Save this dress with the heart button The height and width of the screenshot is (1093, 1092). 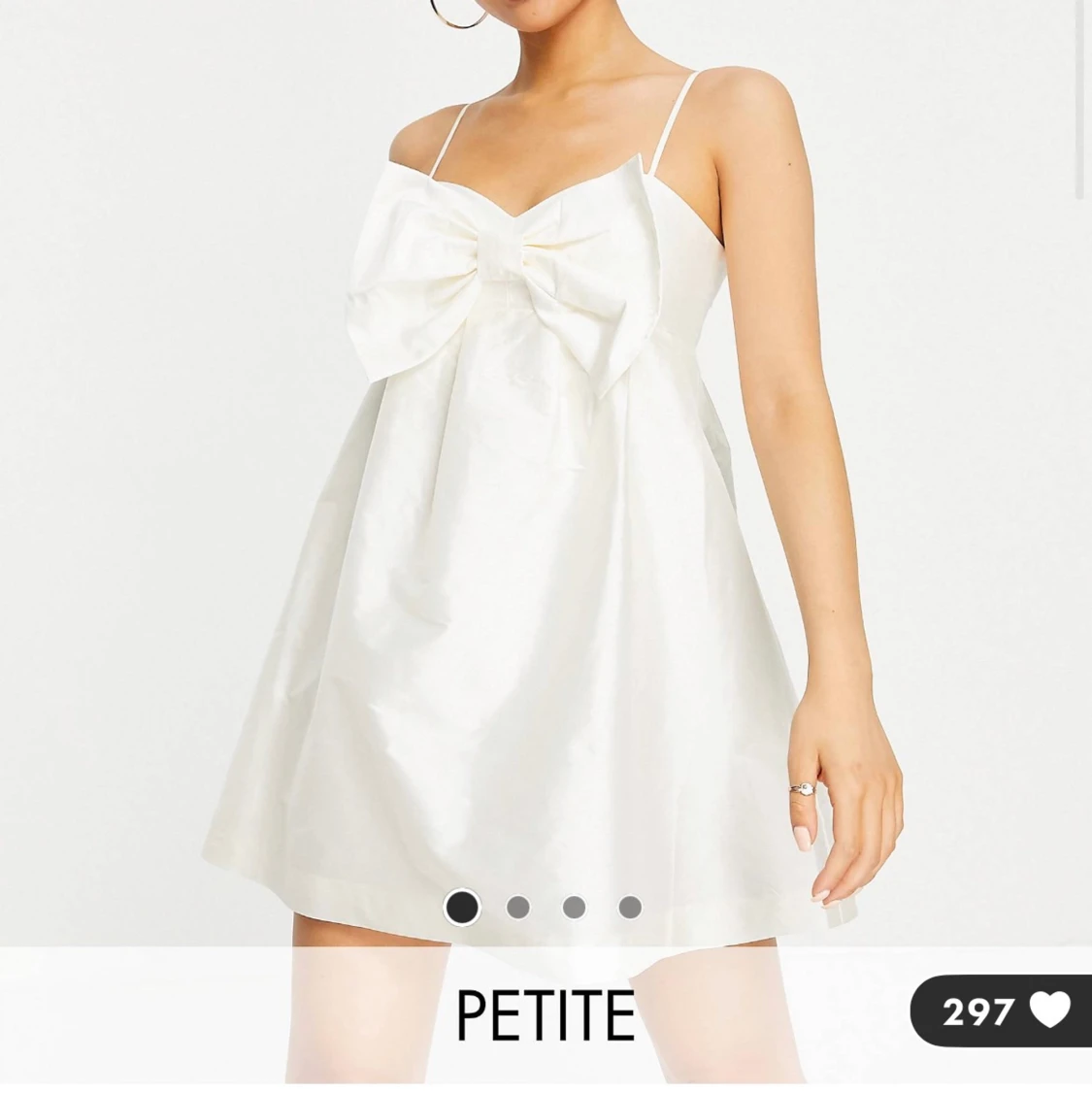pos(1048,1011)
